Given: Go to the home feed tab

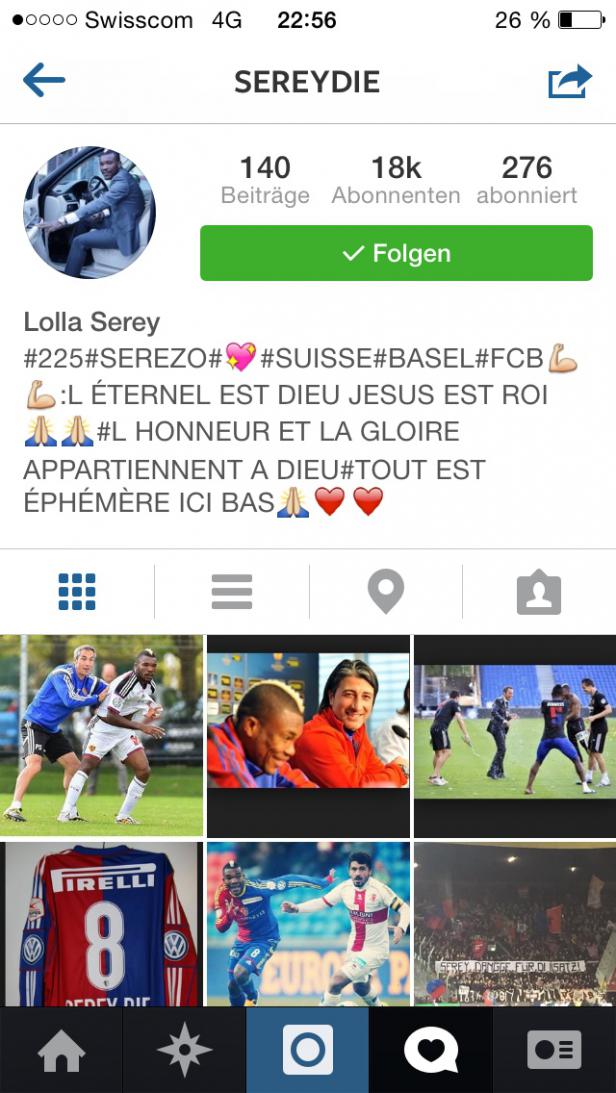Looking at the screenshot, I should tap(61, 1050).
